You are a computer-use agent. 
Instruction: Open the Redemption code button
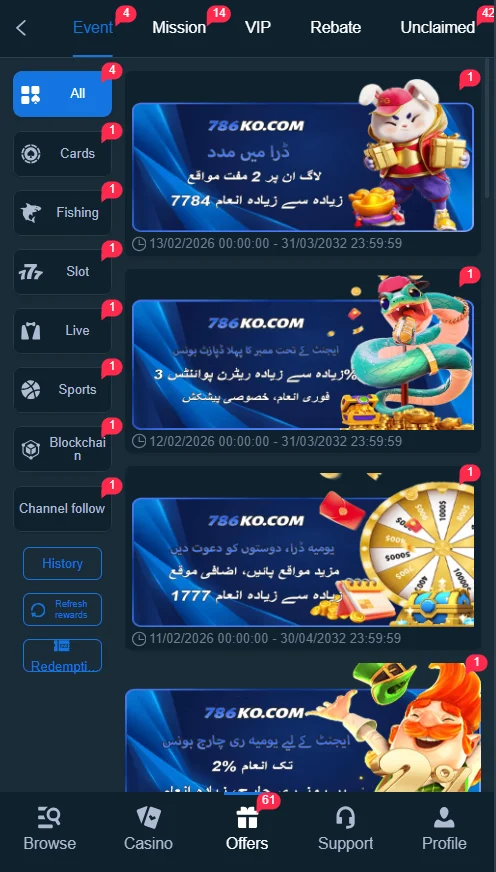[62, 656]
